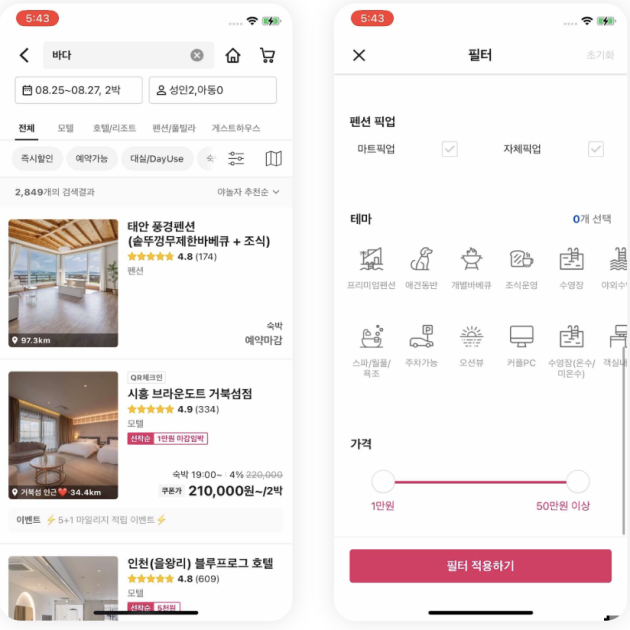
Task: Select the 즉시할인 filter chip
Action: [x=35, y=158]
